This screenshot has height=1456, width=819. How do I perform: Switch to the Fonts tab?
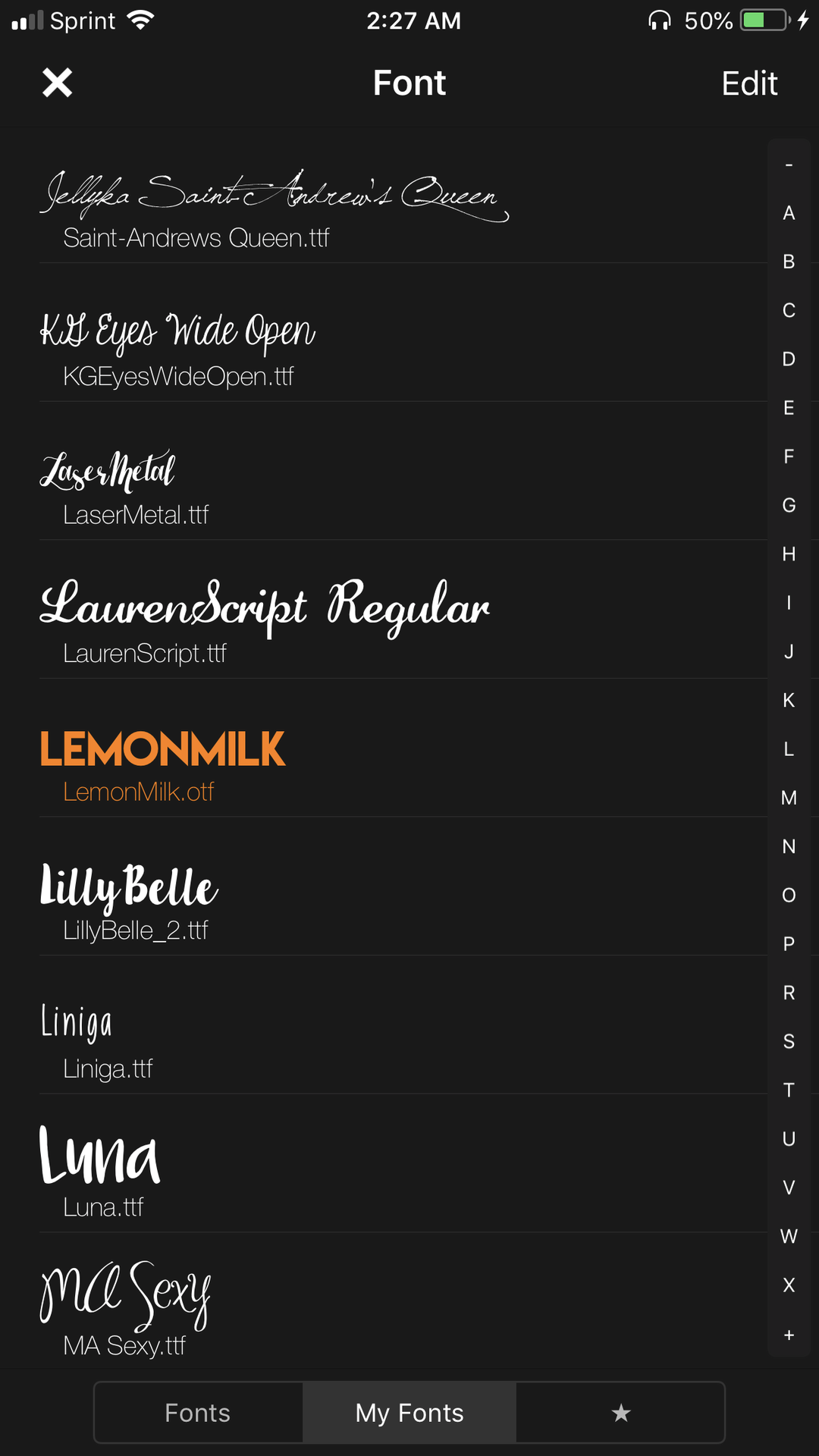[x=198, y=1413]
